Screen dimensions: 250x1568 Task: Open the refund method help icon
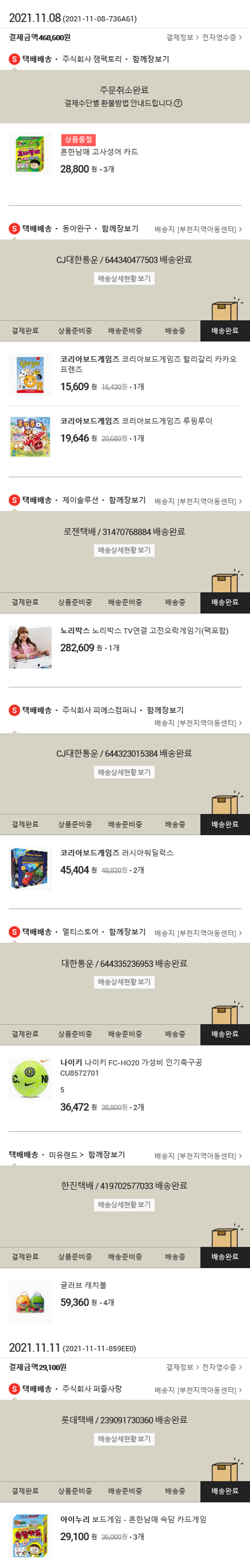(178, 103)
